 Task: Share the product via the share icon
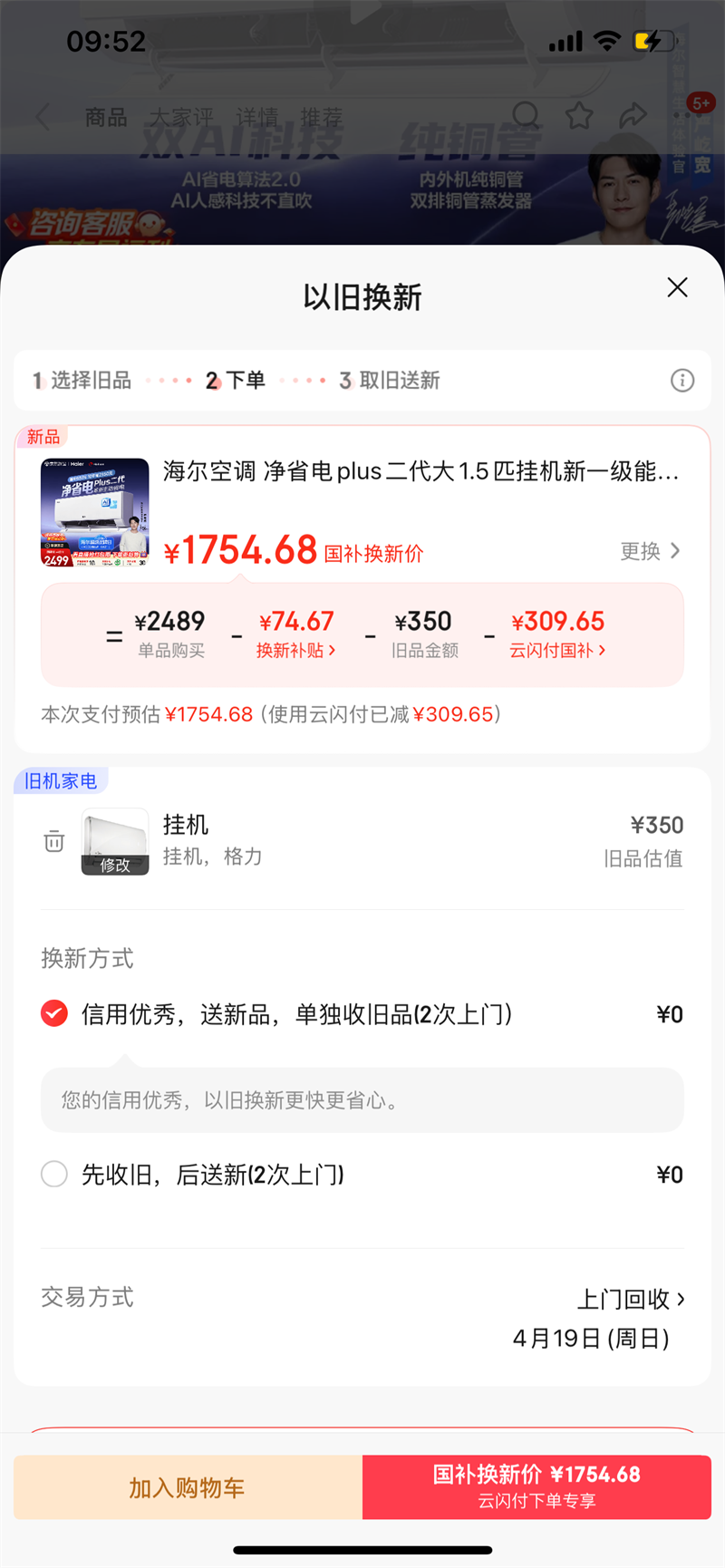(x=634, y=117)
